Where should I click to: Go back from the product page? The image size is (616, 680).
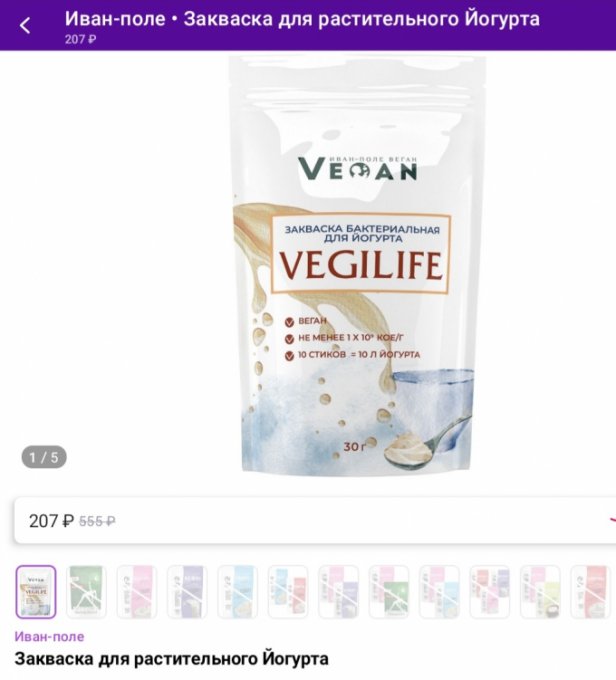(x=26, y=26)
